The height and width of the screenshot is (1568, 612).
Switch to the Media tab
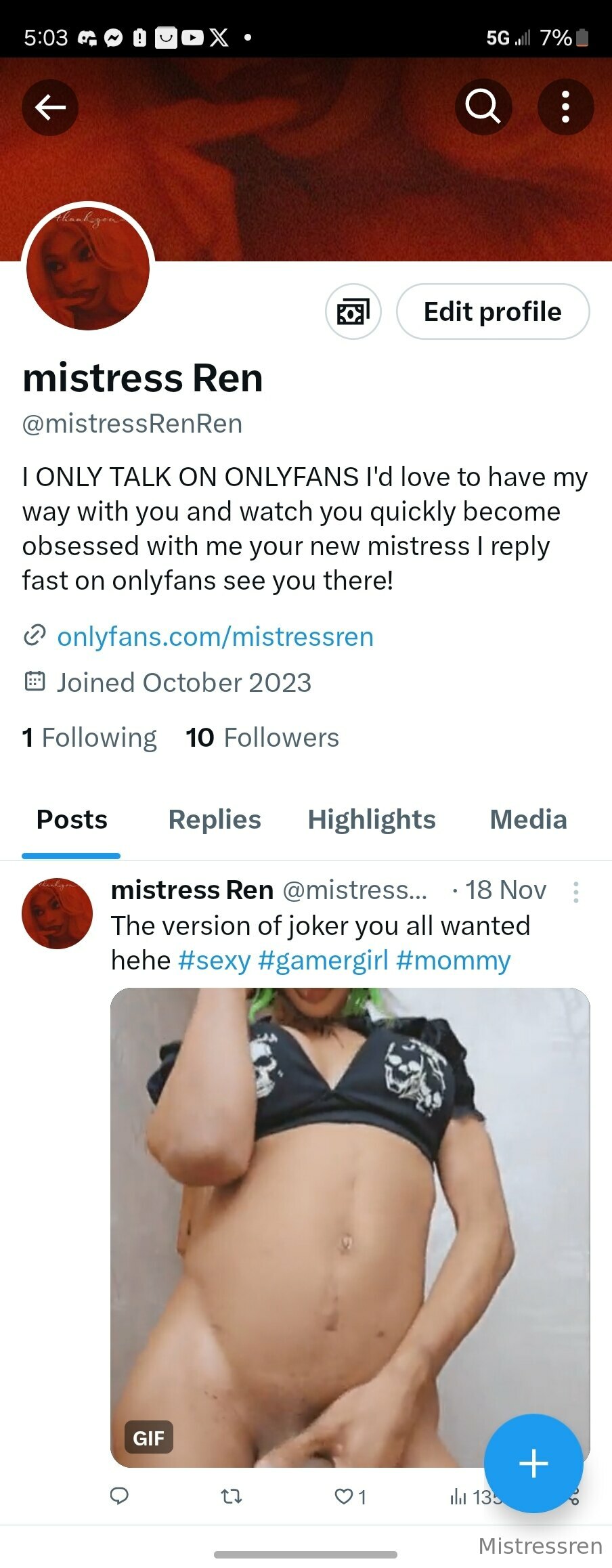point(528,820)
